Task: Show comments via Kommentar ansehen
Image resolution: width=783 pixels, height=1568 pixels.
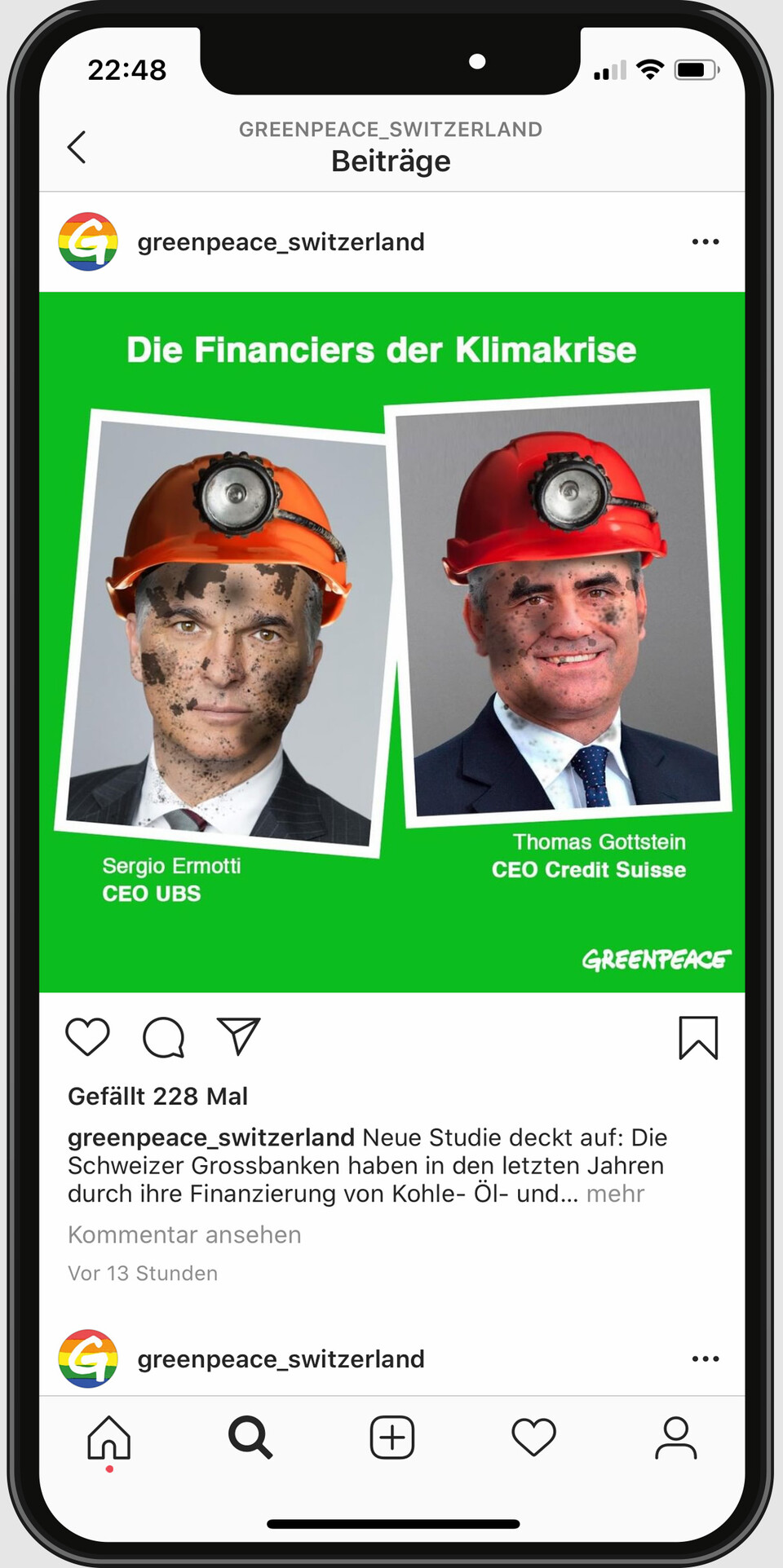Action: [x=184, y=1235]
